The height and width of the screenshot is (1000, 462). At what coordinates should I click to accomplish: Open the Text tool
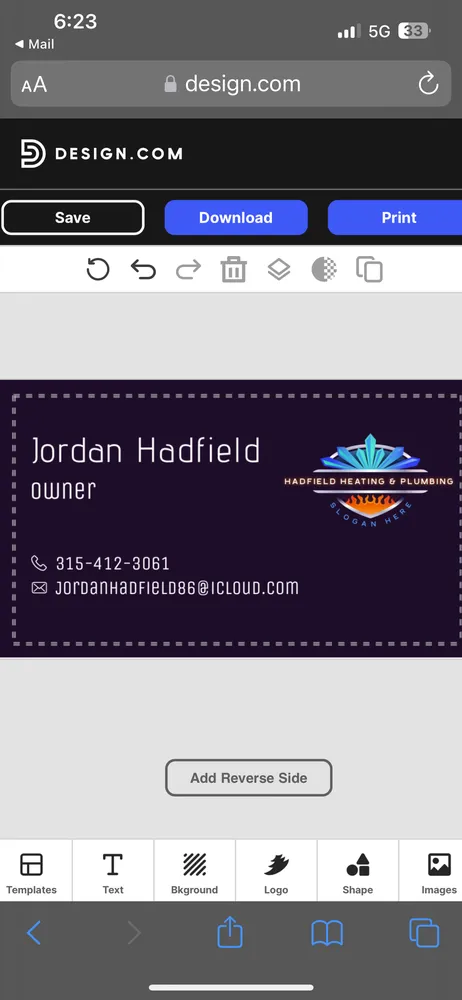(113, 872)
